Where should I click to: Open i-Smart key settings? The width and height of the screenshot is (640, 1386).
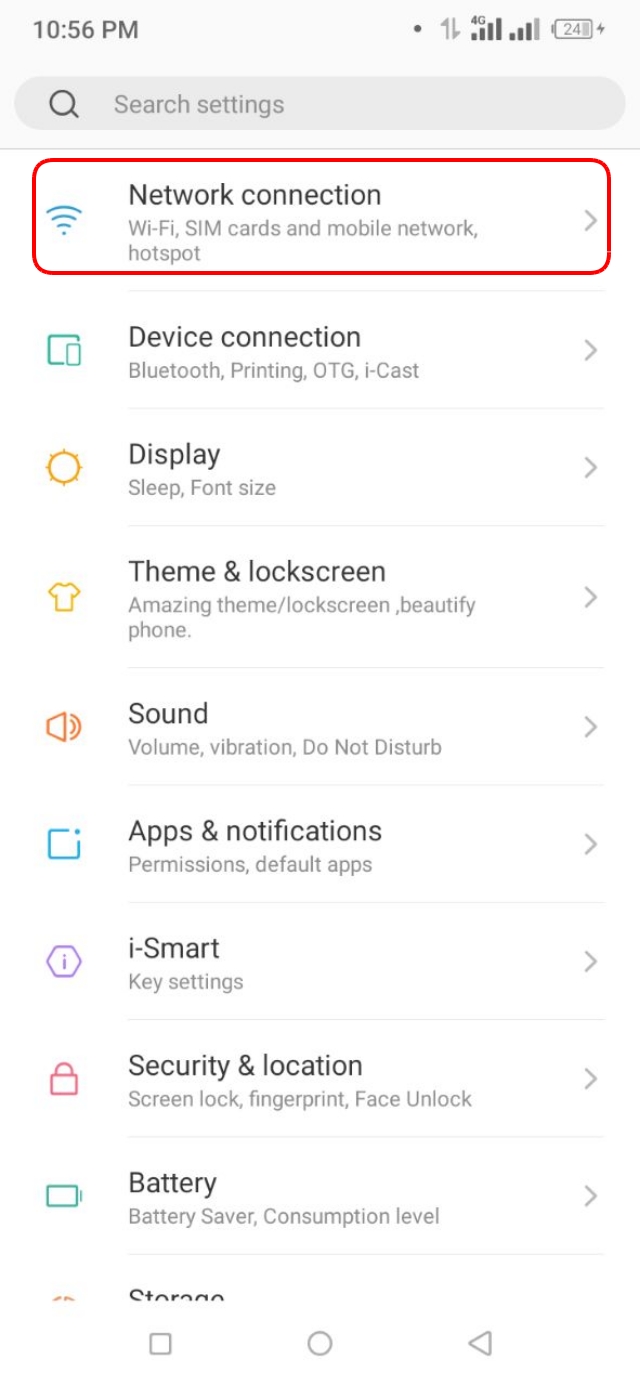[320, 962]
